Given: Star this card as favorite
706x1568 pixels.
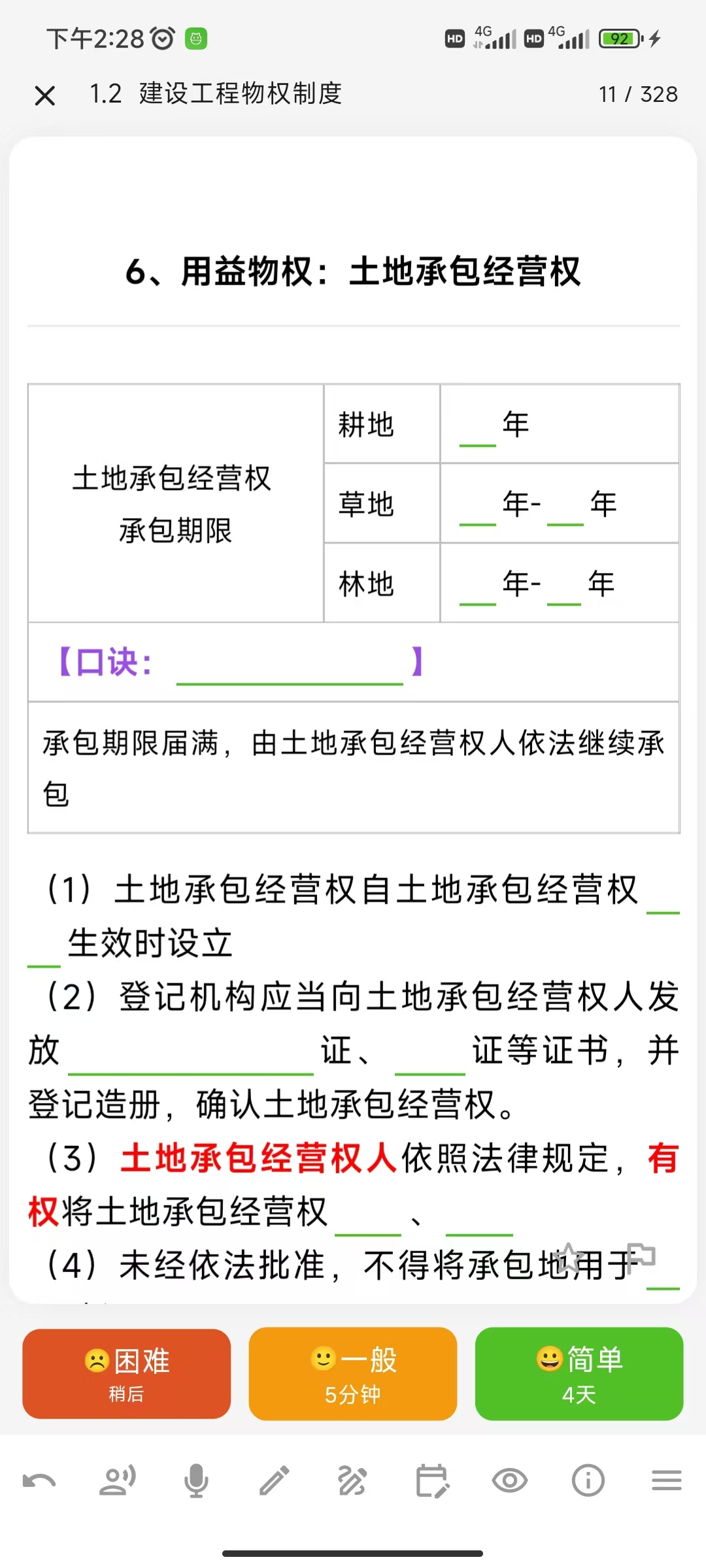Looking at the screenshot, I should click(x=569, y=1257).
